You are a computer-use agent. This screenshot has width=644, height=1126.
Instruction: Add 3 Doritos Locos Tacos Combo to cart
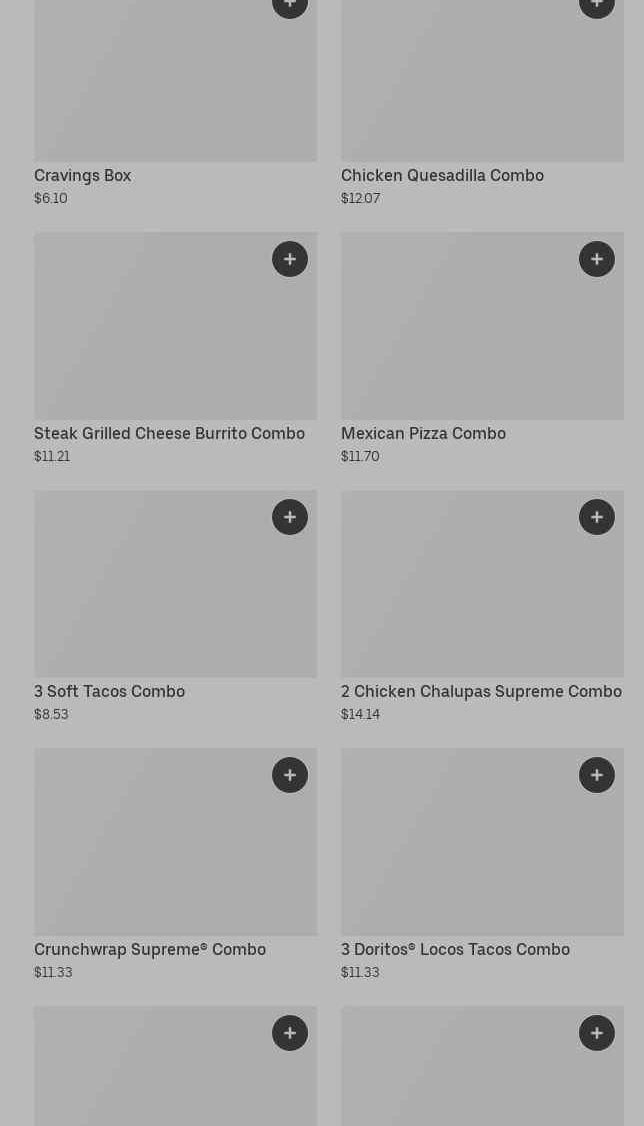click(597, 775)
